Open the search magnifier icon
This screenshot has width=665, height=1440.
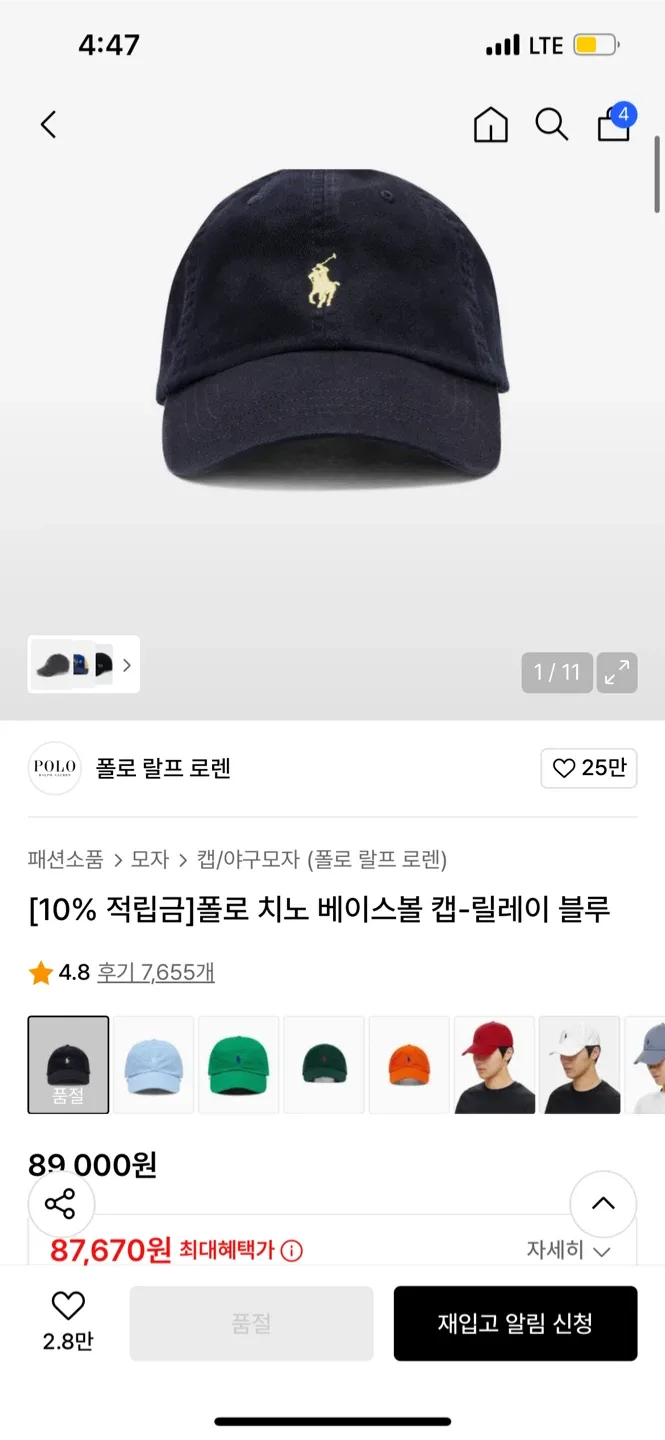551,125
